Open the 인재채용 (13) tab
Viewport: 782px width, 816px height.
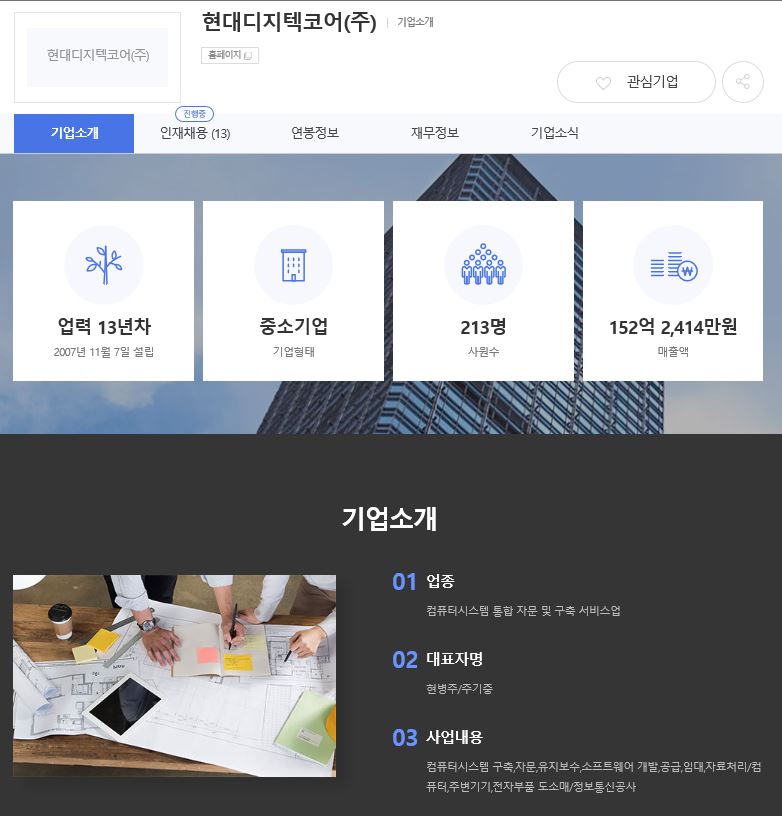pyautogui.click(x=195, y=133)
